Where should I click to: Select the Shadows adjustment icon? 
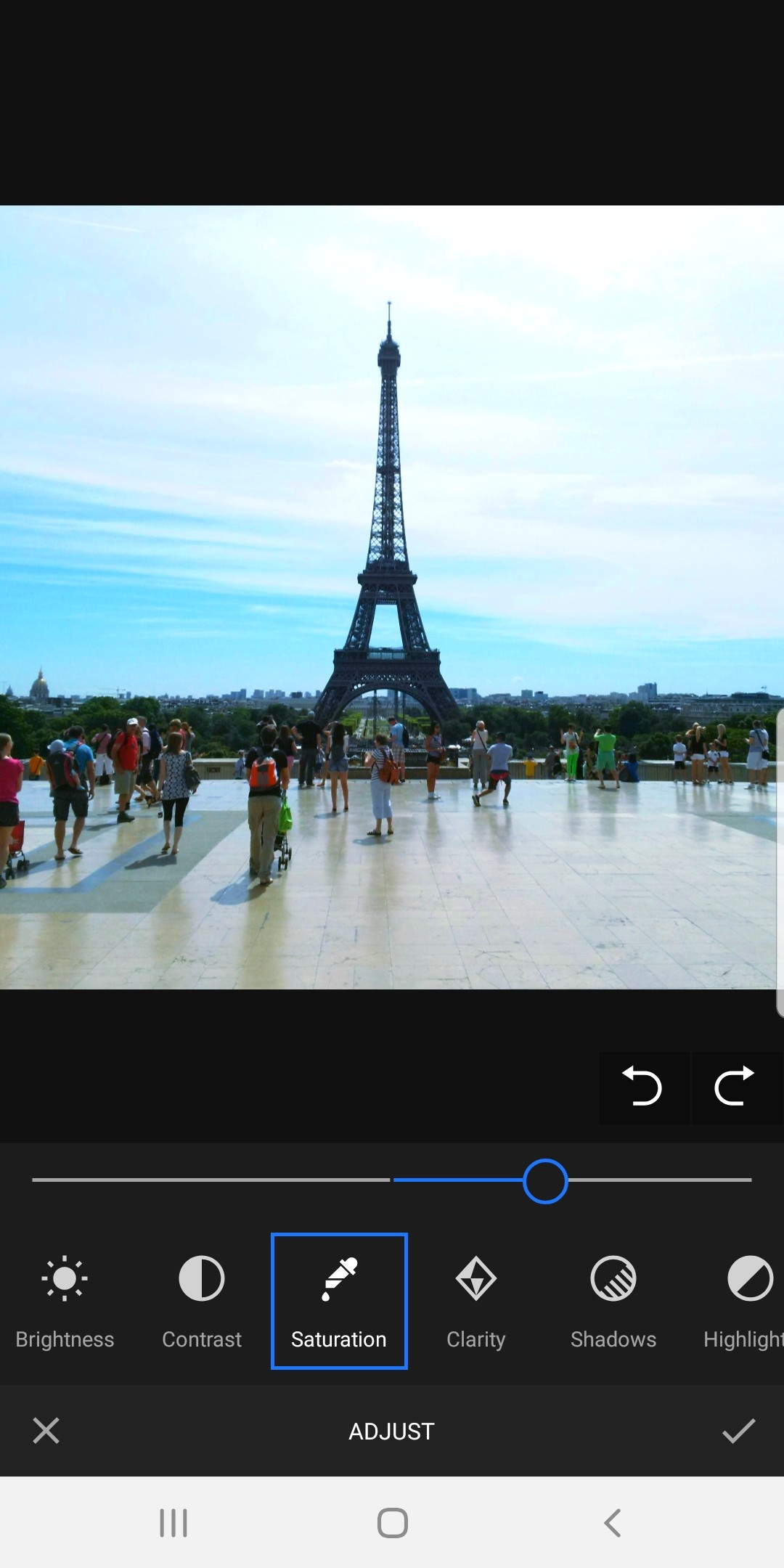point(613,1280)
